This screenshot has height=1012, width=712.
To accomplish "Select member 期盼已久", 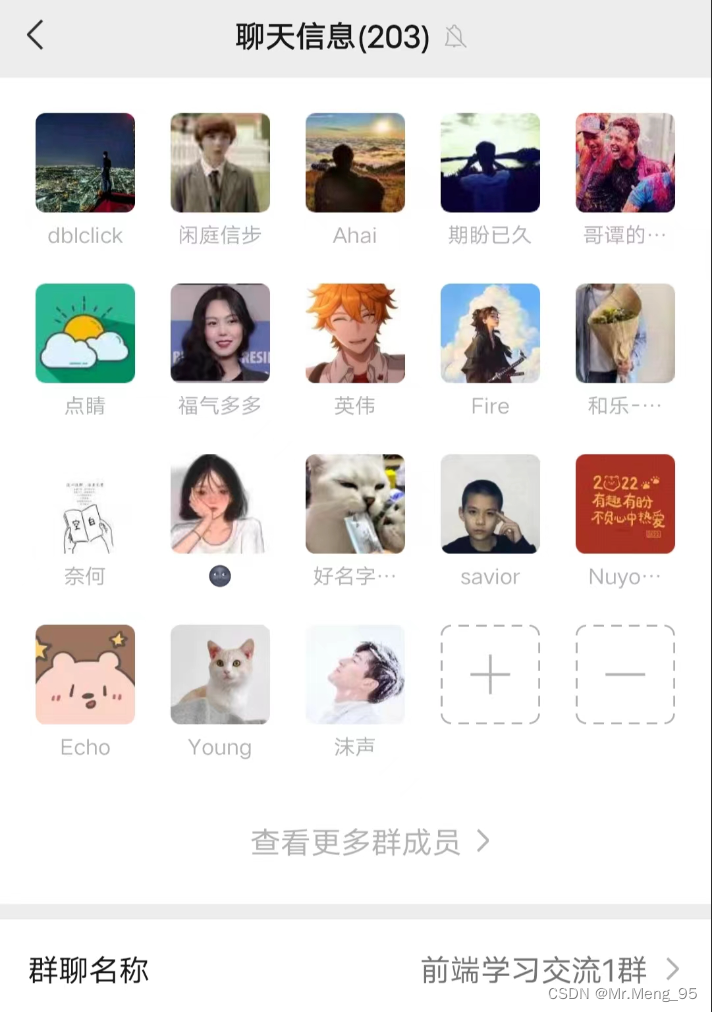I will [x=490, y=162].
